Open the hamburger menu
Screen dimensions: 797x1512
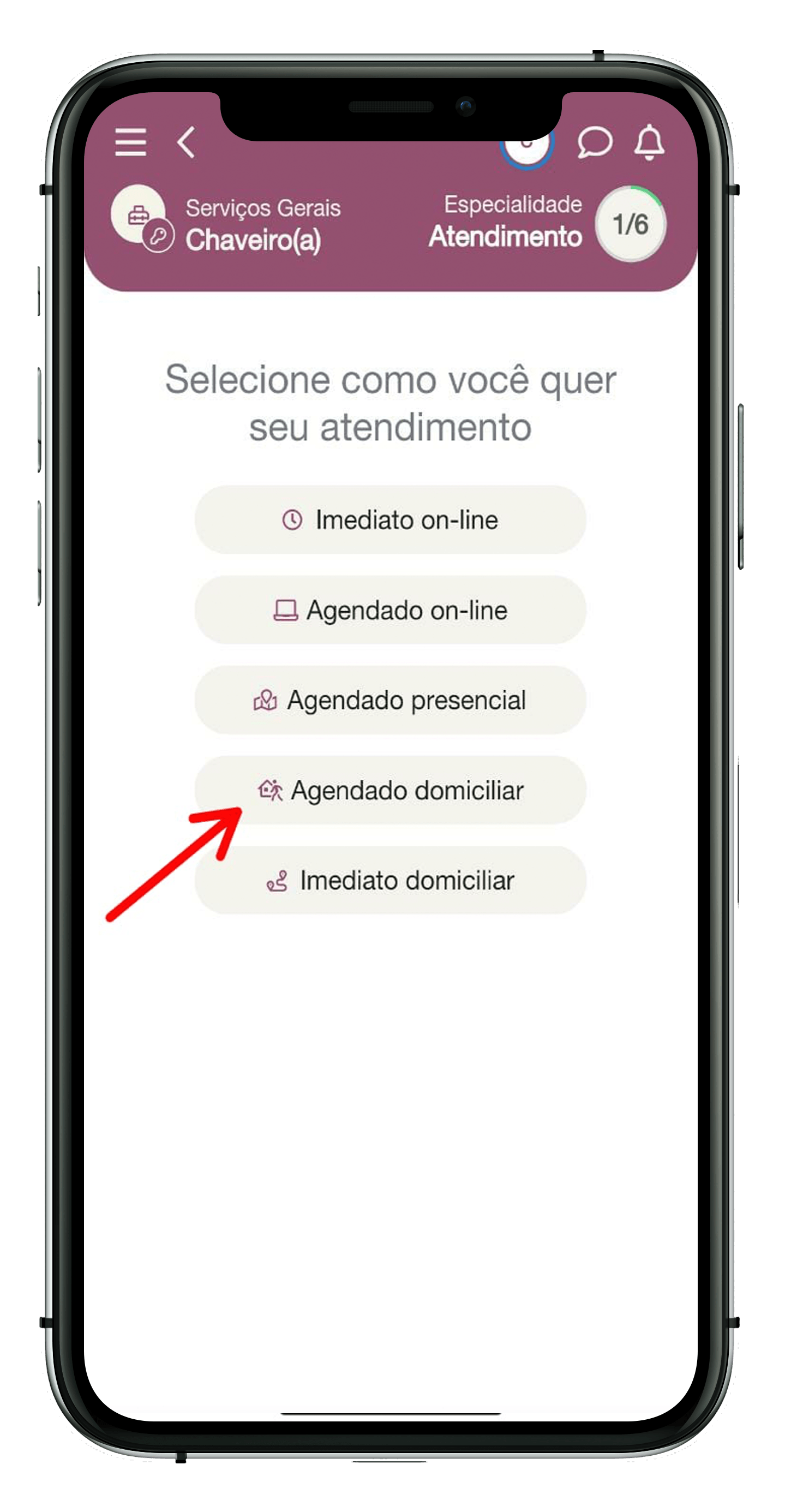(x=130, y=142)
